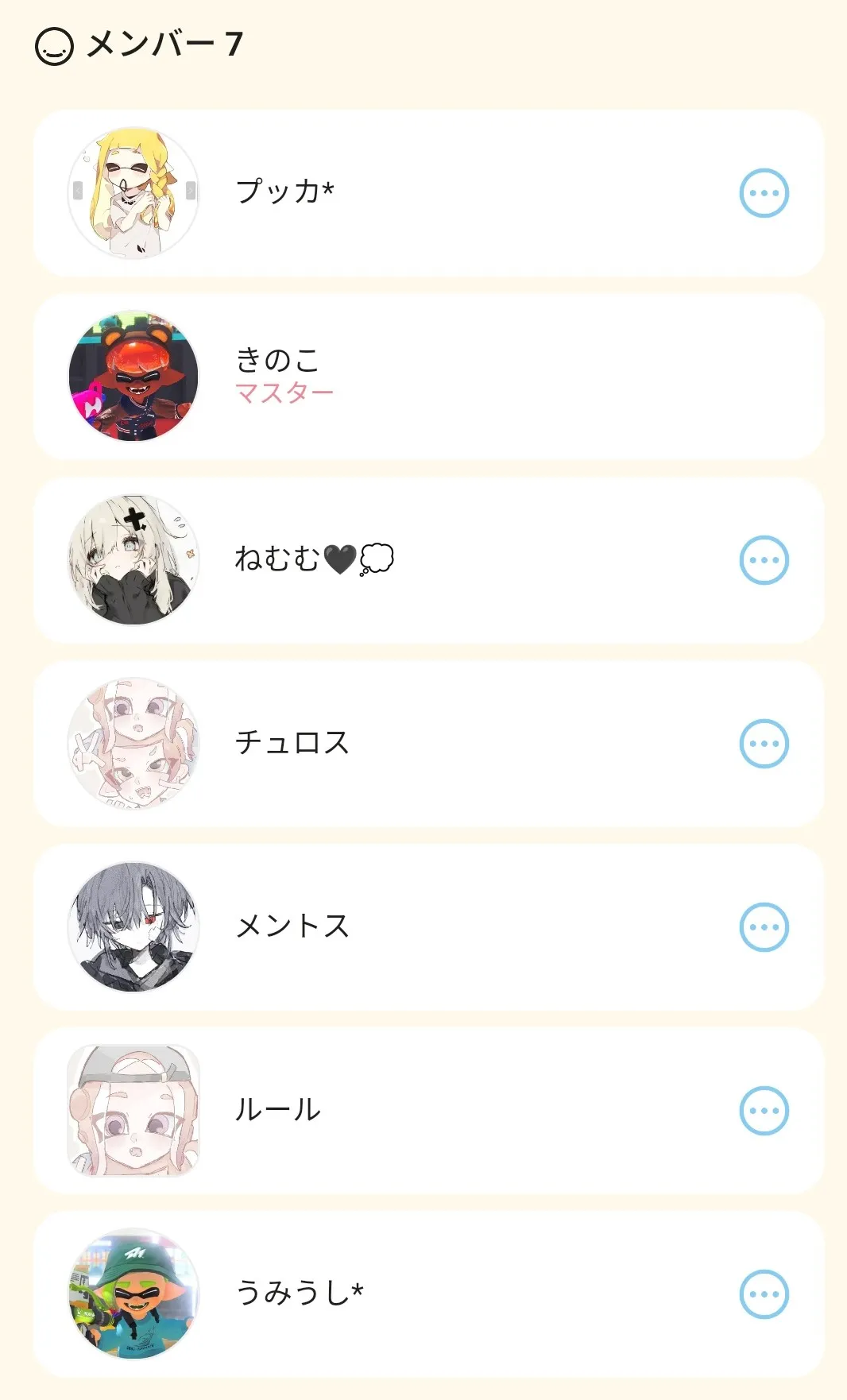Viewport: 847px width, 1400px height.
Task: View プッカ*'s member profile
Action: (284, 193)
